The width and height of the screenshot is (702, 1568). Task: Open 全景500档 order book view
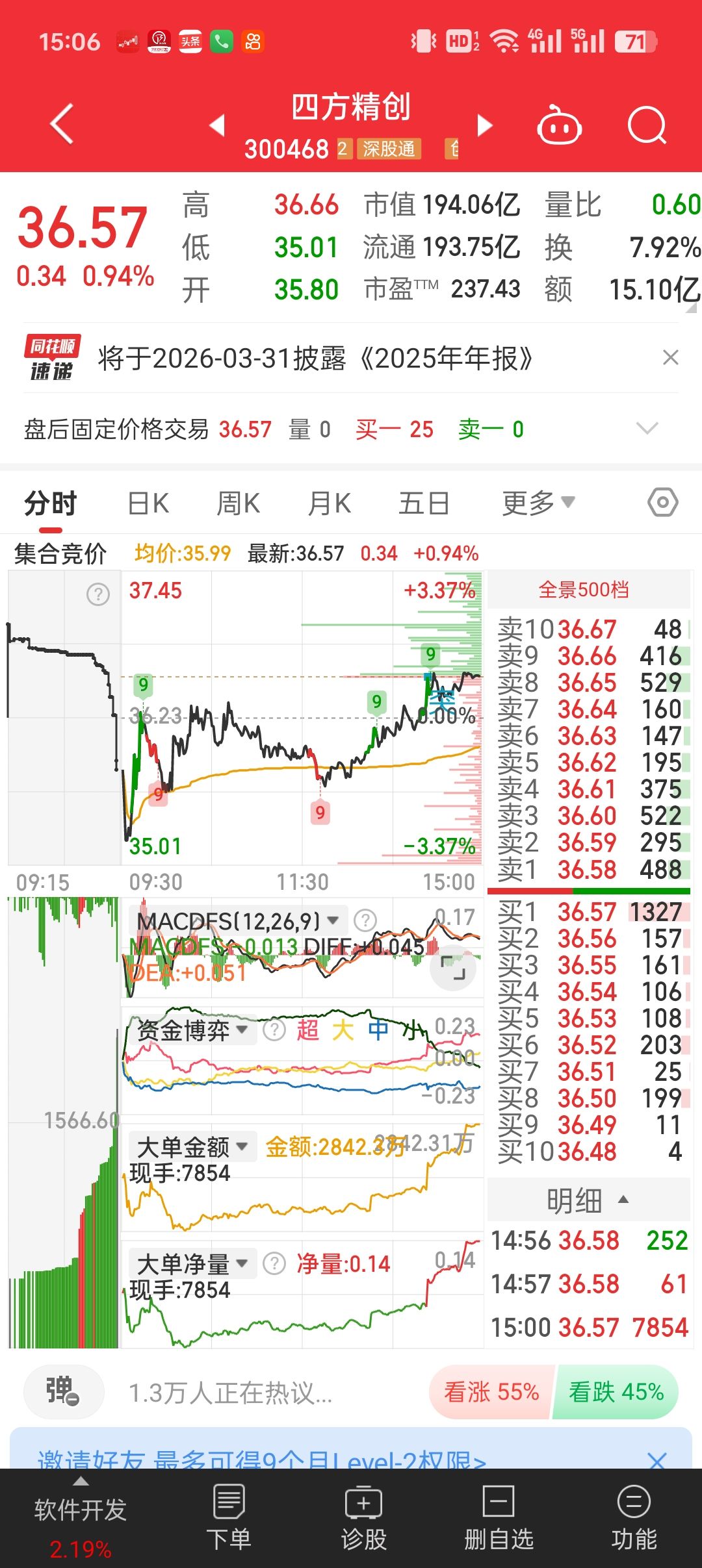coord(584,590)
